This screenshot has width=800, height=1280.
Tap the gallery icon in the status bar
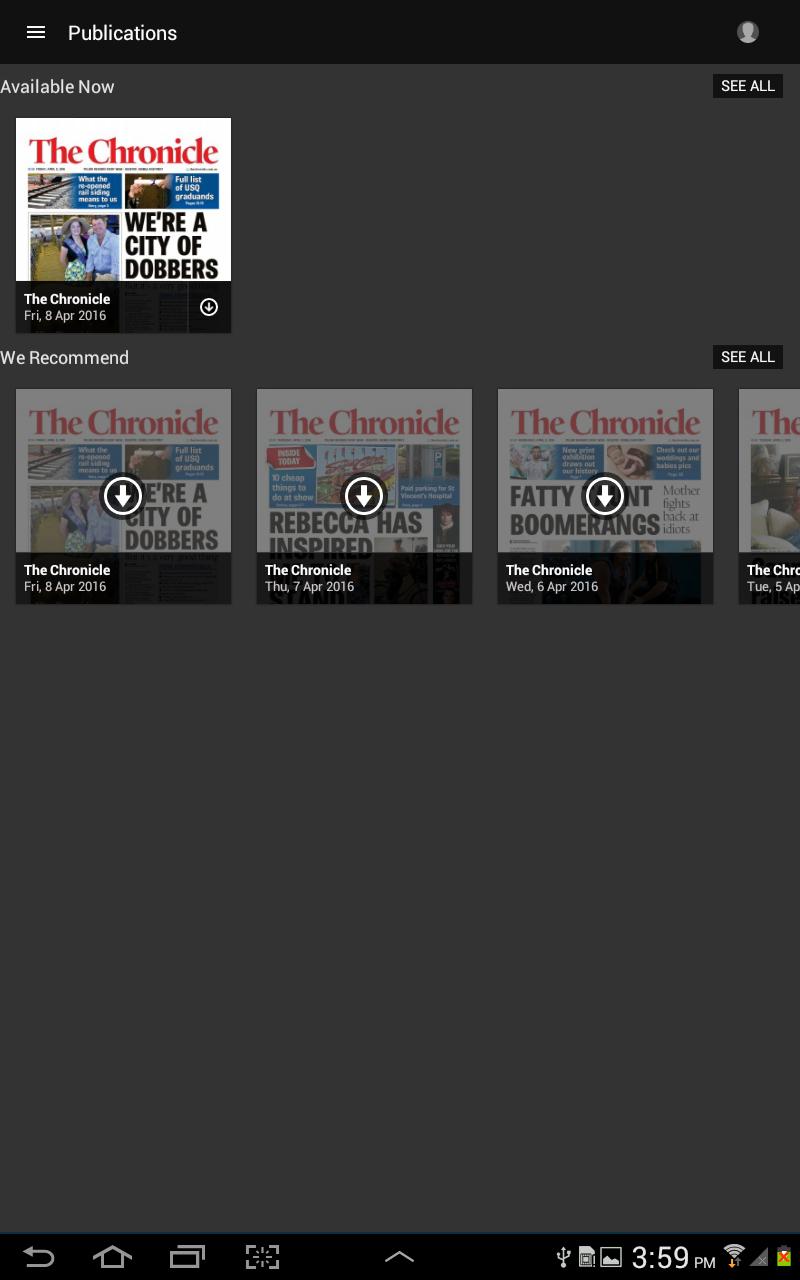[610, 1257]
